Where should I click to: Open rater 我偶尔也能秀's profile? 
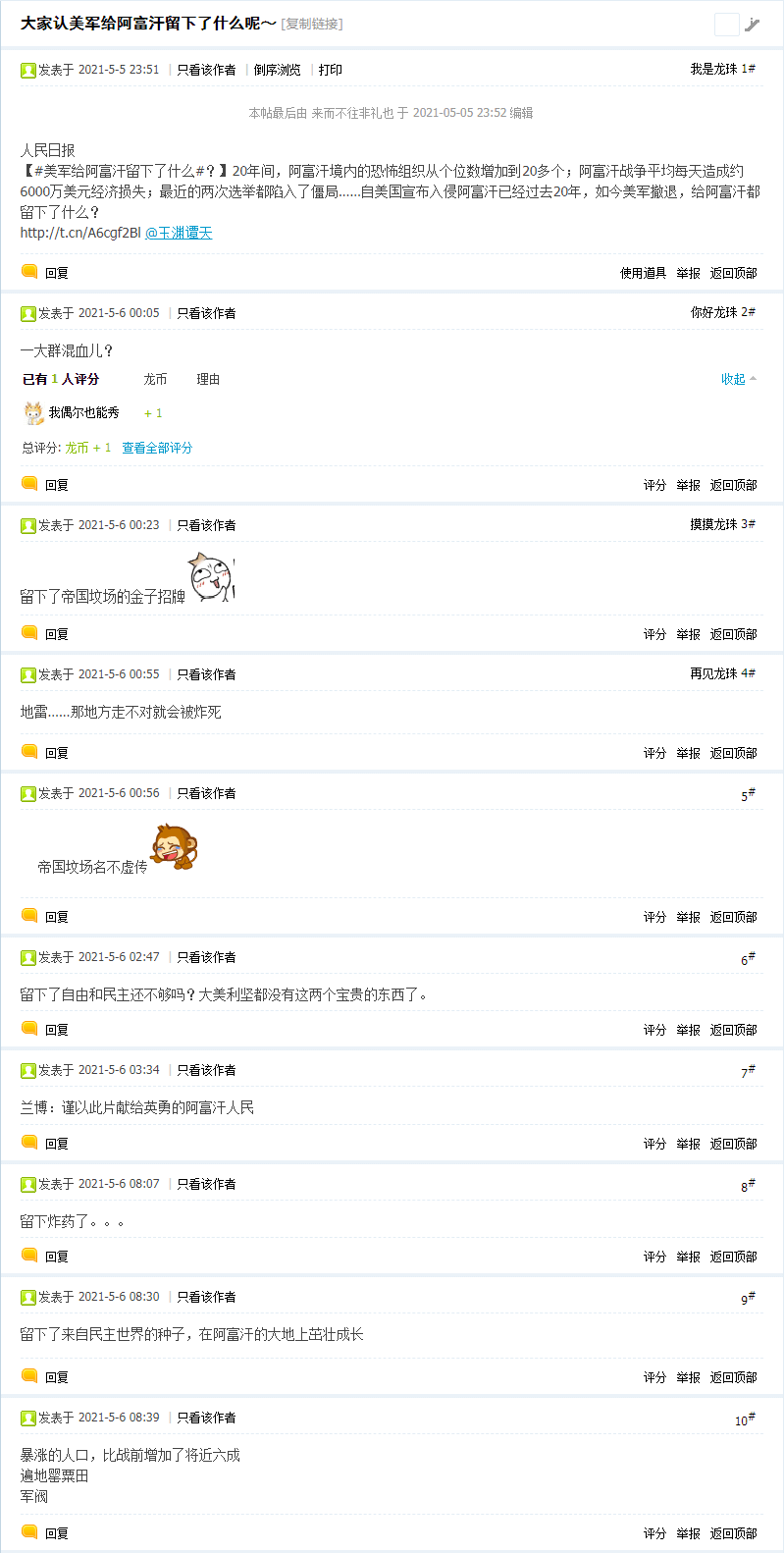point(84,413)
